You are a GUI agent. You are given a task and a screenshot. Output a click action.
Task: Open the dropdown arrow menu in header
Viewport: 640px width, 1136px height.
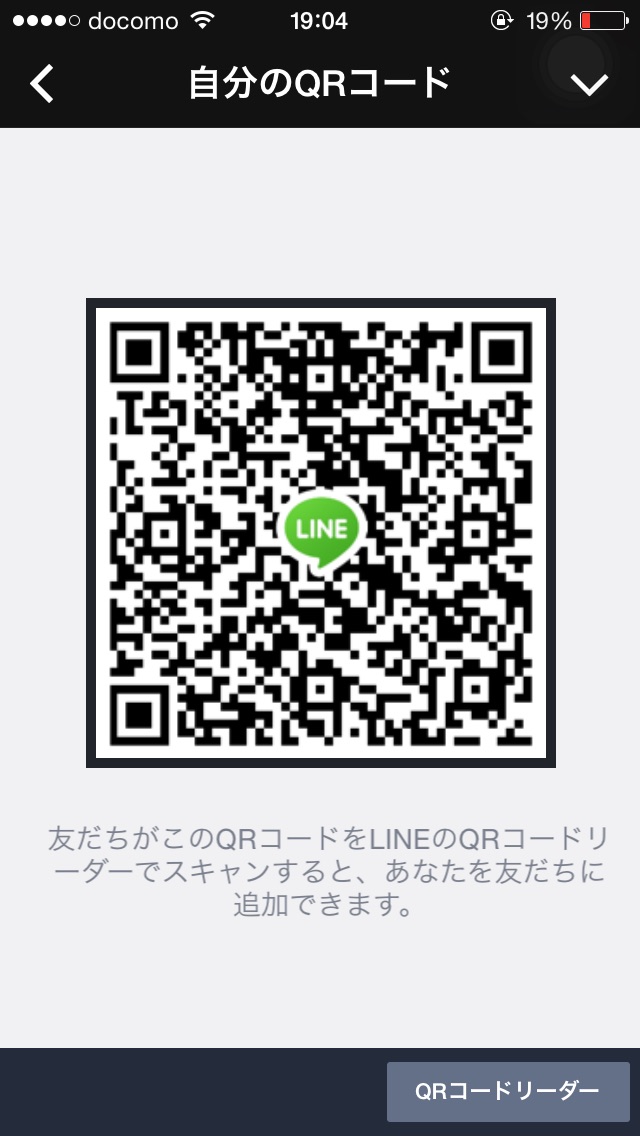tap(589, 85)
